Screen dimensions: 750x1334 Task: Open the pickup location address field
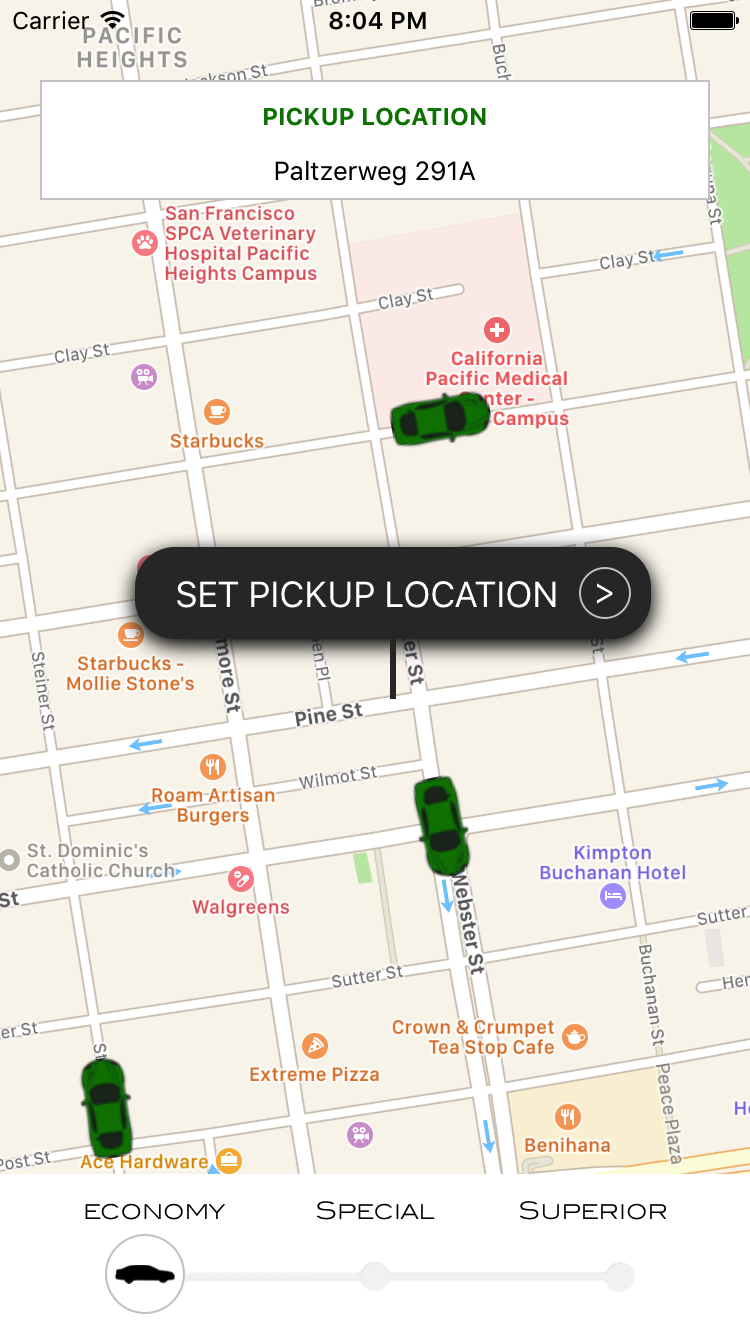374,171
